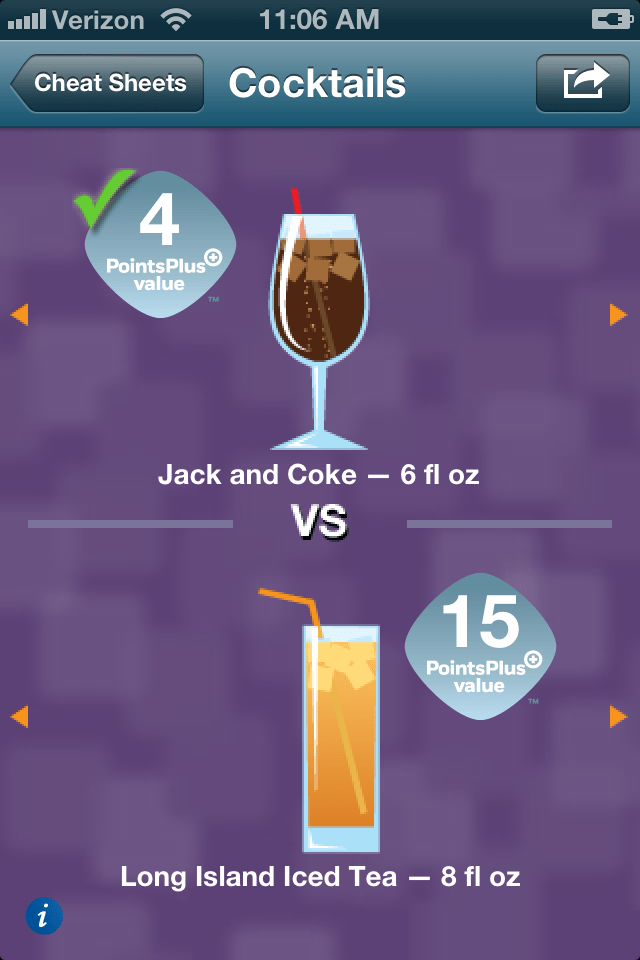Open the info icon
This screenshot has width=640, height=960.
pos(44,917)
